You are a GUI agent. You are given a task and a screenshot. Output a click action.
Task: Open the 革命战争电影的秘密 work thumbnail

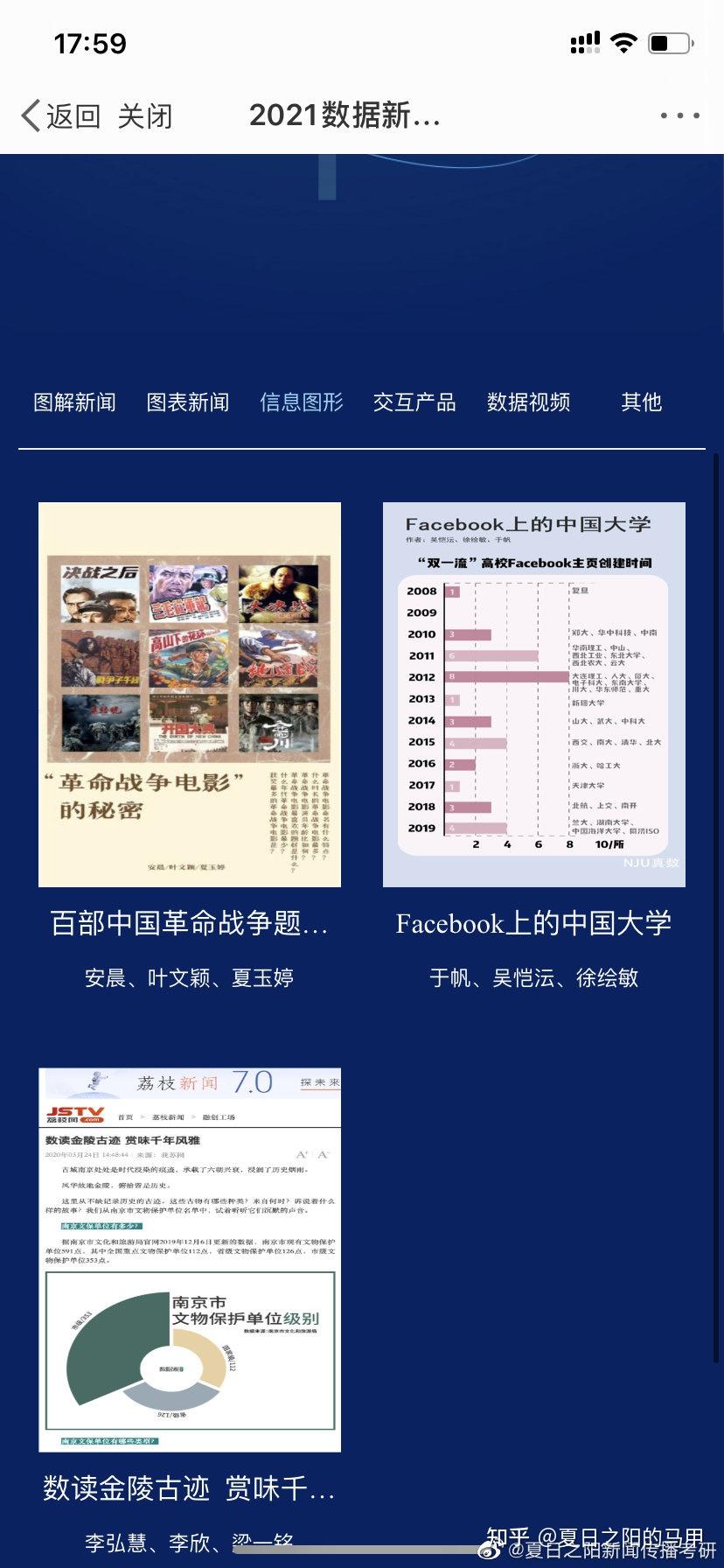click(x=190, y=695)
